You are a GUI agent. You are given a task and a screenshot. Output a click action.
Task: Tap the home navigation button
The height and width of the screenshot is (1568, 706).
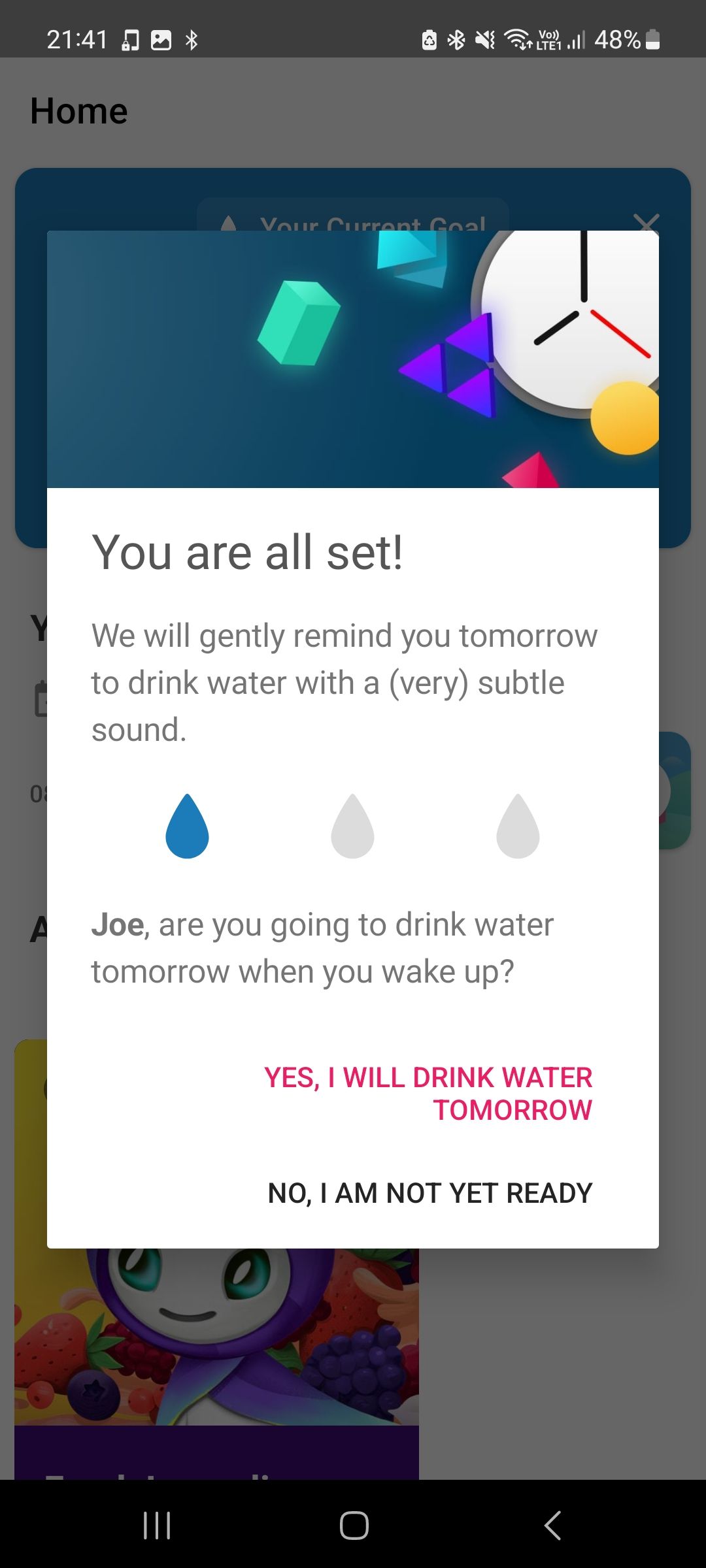pyautogui.click(x=353, y=1527)
